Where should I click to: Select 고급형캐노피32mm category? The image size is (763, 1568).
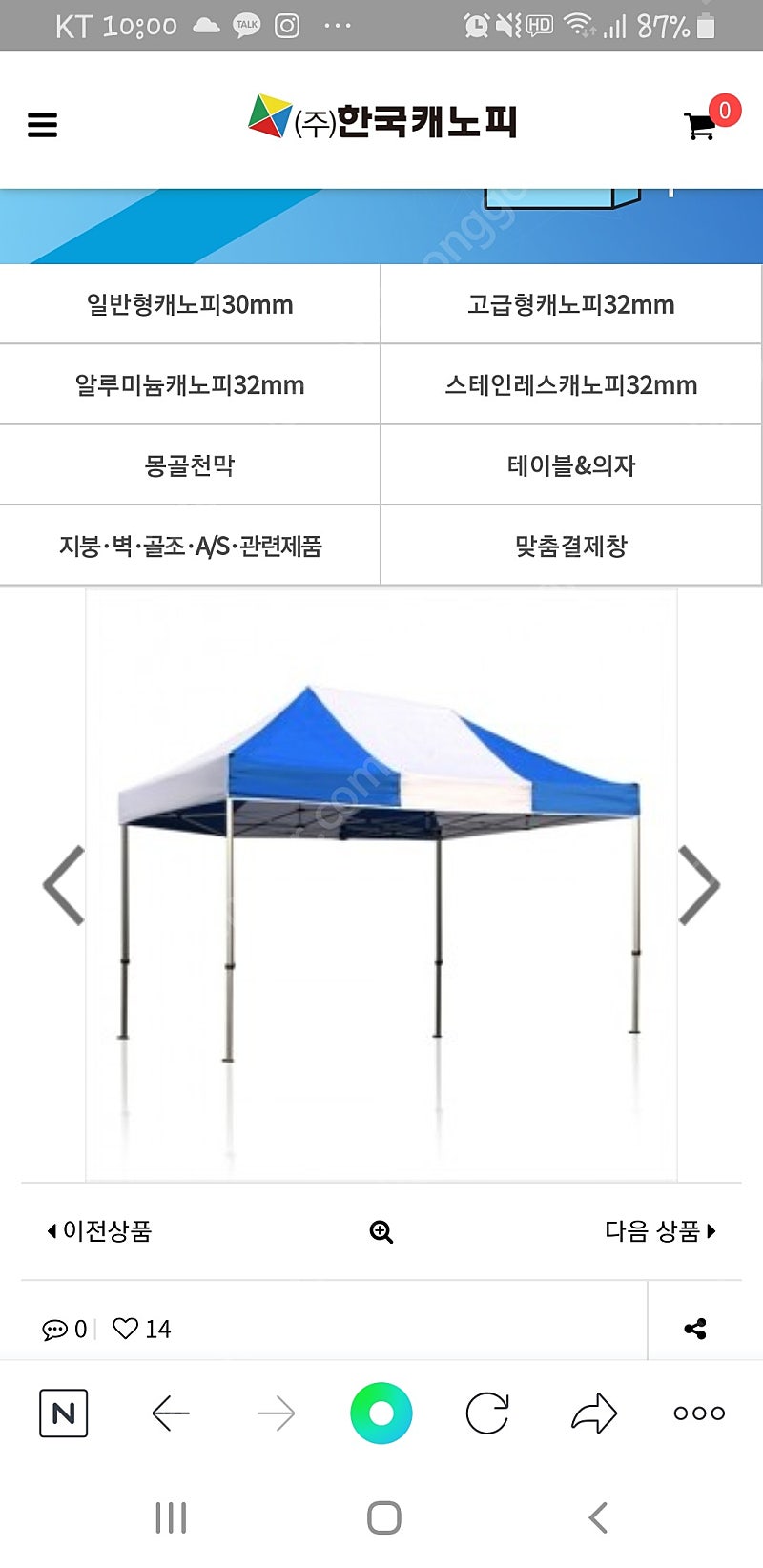coord(570,305)
